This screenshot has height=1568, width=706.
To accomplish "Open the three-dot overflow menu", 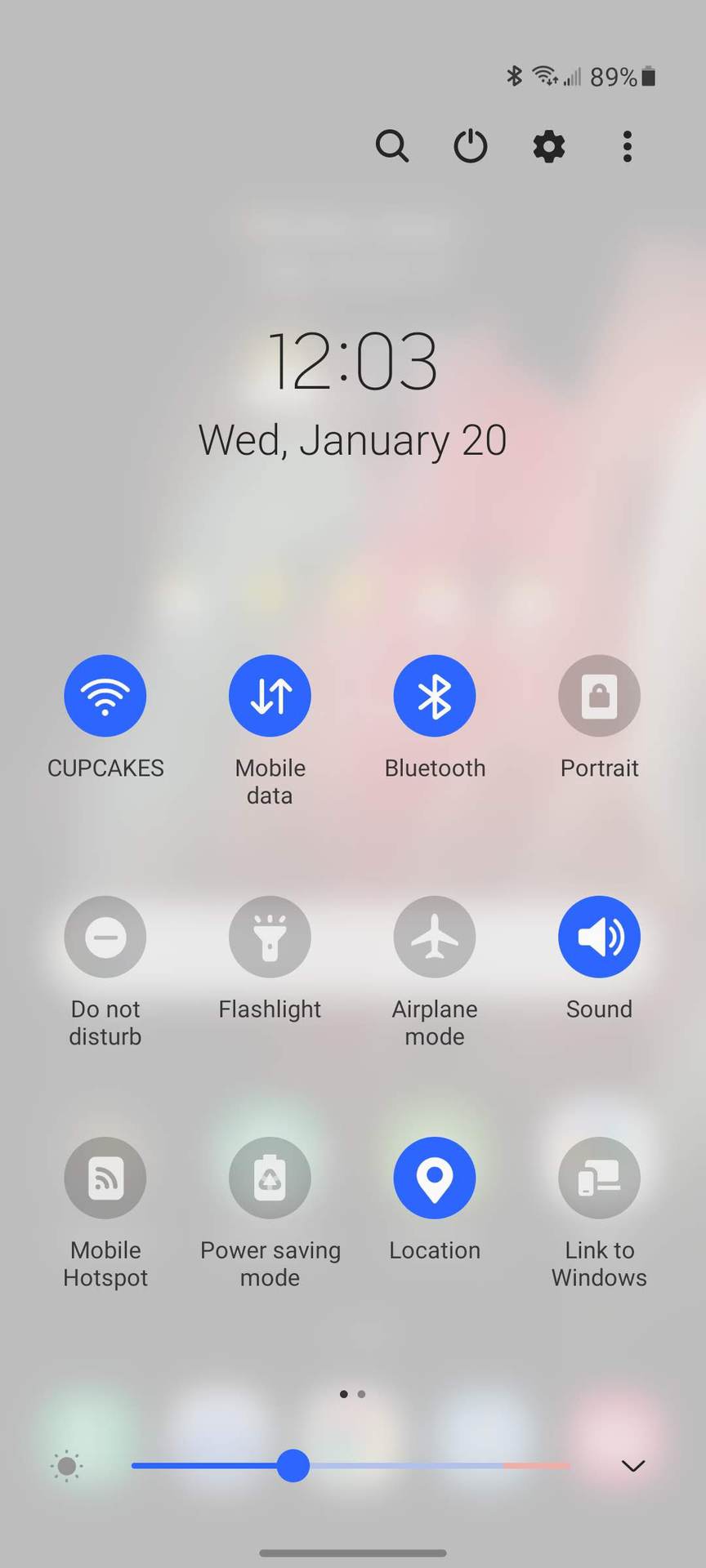I will coord(627,146).
